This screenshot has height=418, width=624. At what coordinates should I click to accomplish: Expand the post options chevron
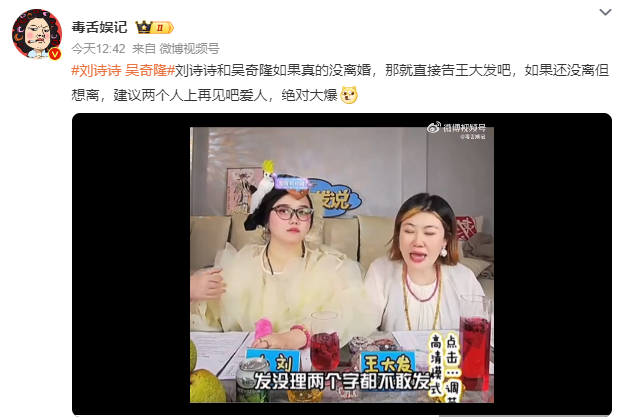[x=604, y=12]
